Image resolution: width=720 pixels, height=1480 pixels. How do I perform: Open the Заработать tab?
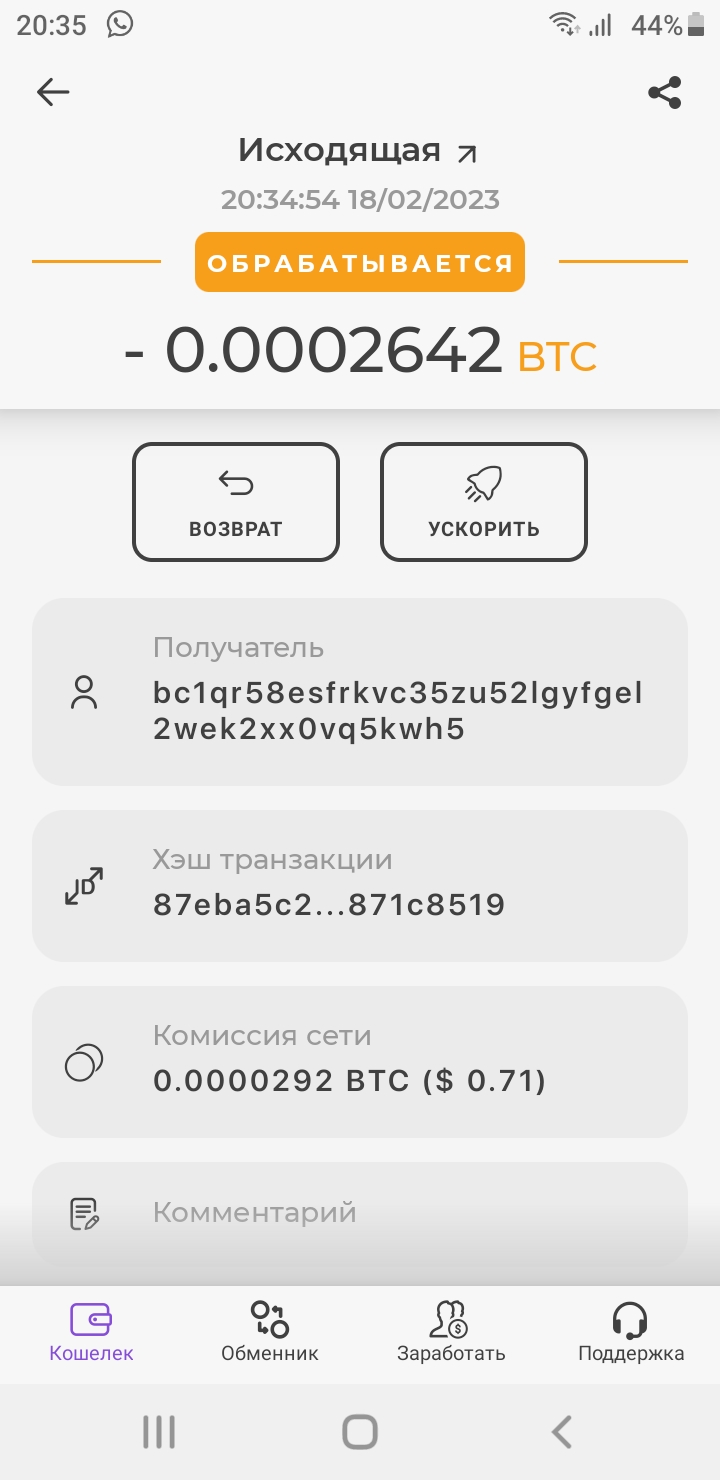point(451,1333)
